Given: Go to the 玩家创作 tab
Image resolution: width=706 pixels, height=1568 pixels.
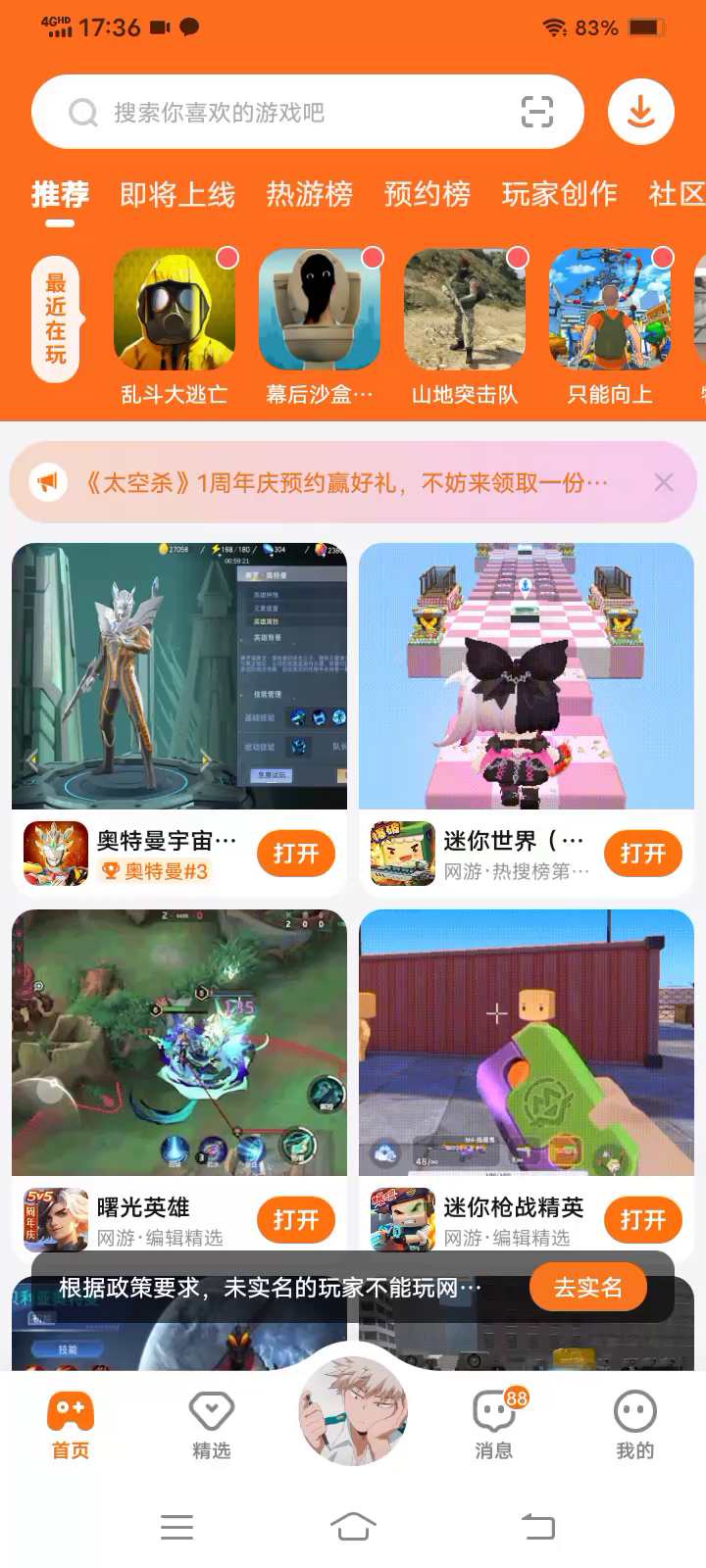Looking at the screenshot, I should (559, 194).
